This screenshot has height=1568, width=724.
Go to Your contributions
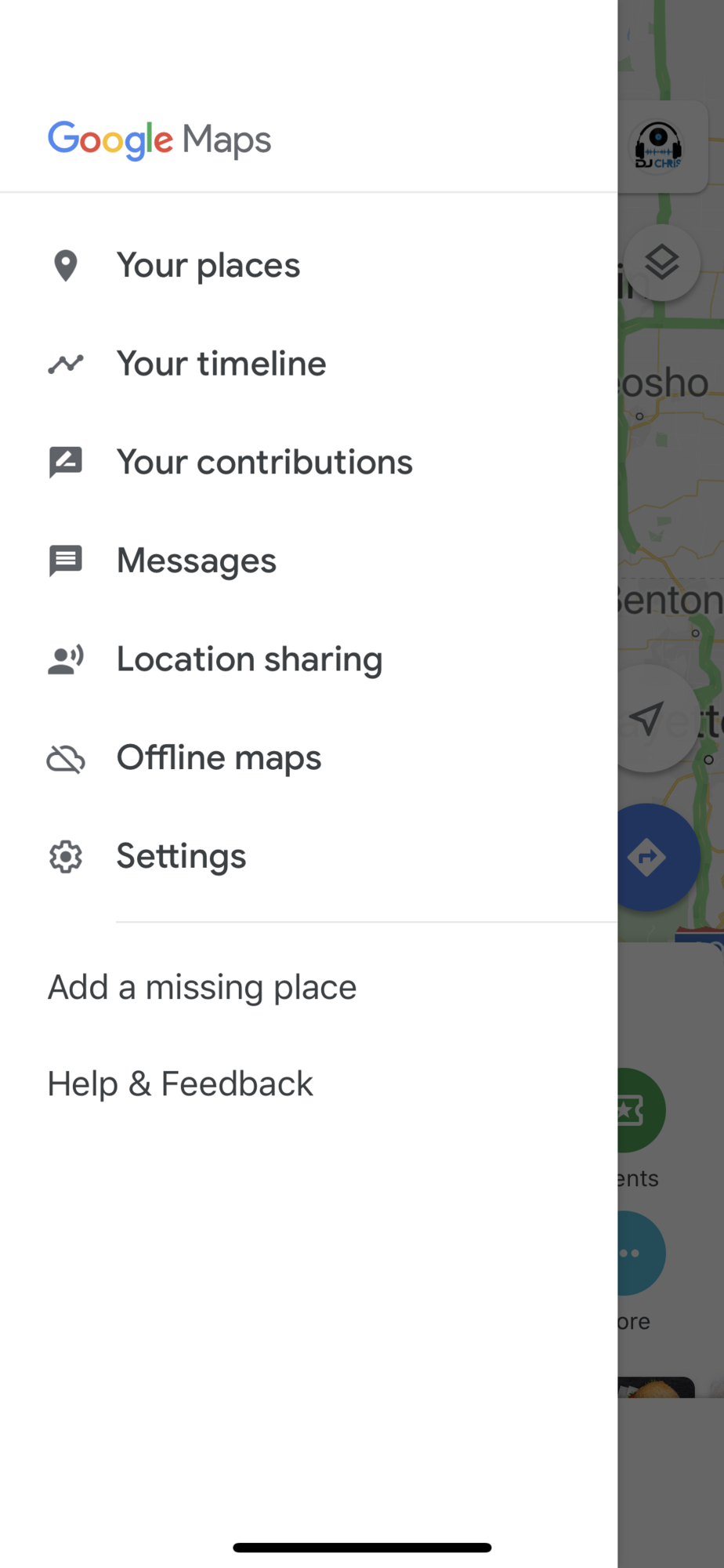[264, 463]
